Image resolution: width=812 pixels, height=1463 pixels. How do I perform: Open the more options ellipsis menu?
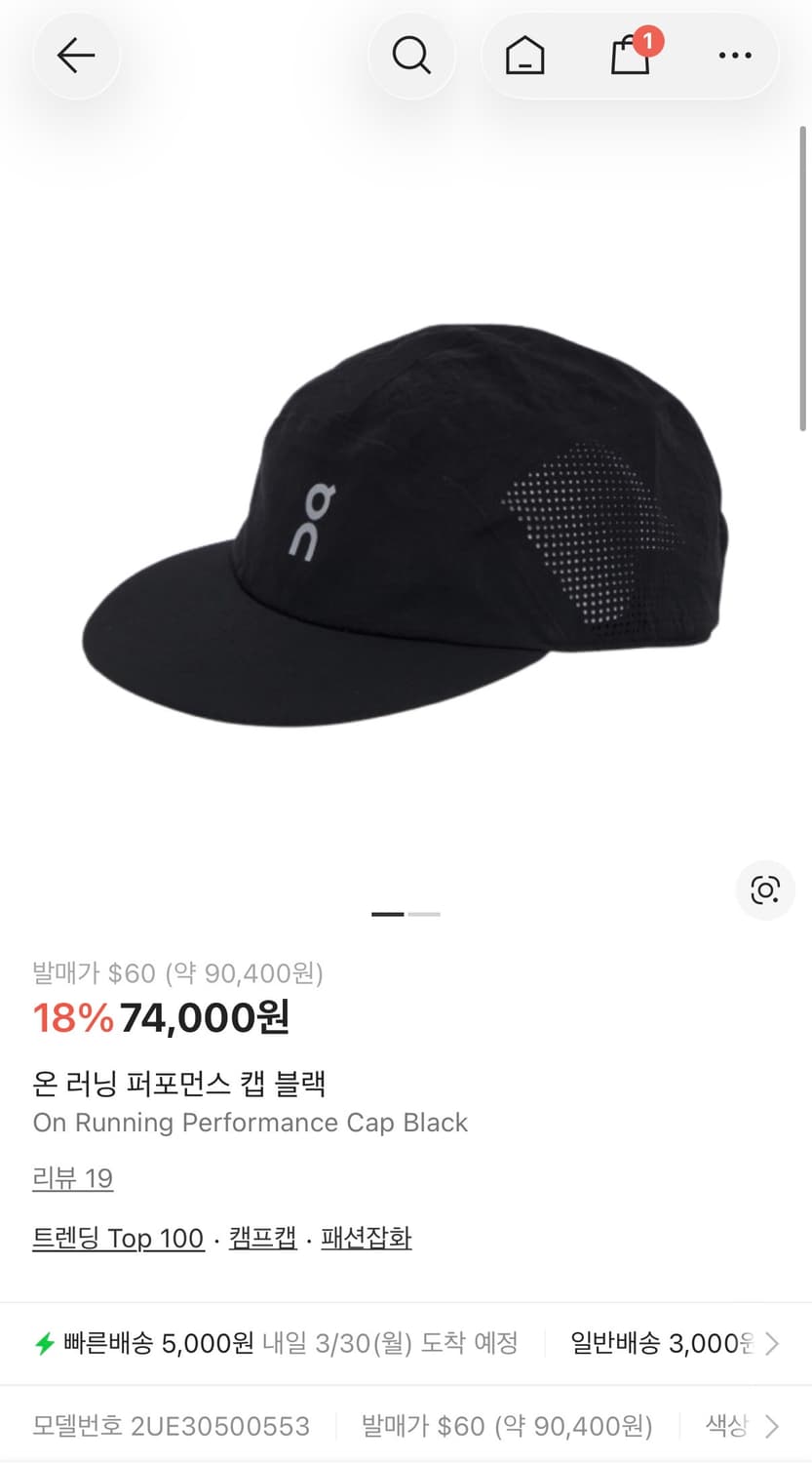(734, 56)
